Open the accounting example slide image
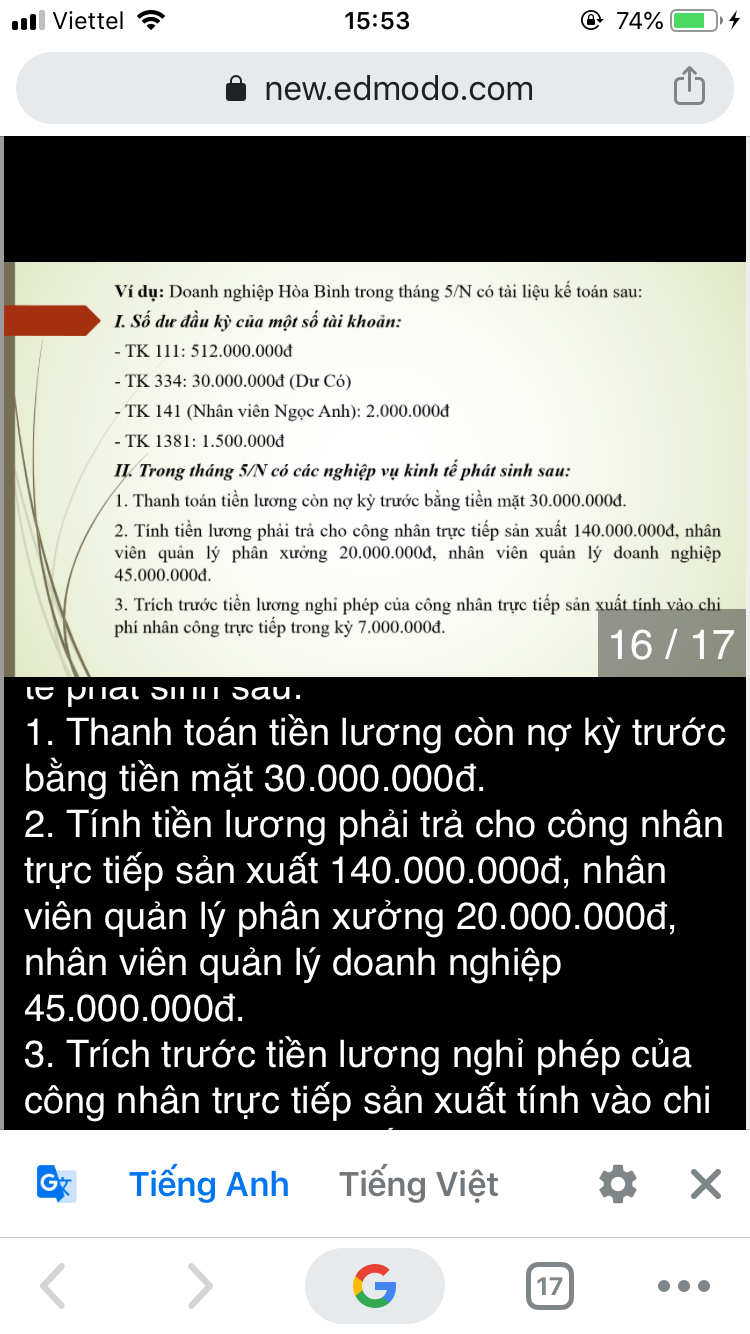This screenshot has height=1334, width=750. (x=375, y=468)
